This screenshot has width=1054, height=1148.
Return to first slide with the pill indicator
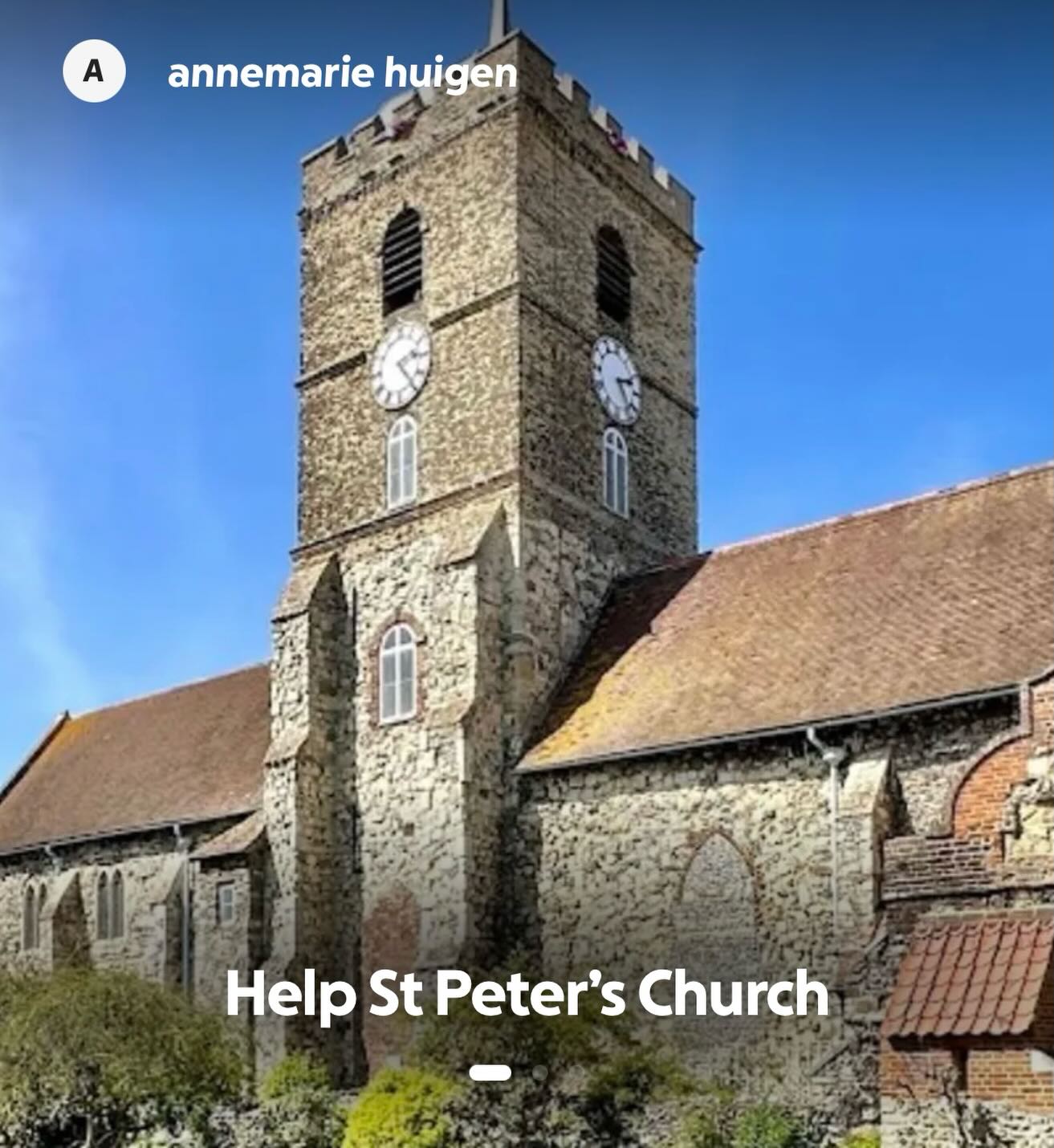490,1073
